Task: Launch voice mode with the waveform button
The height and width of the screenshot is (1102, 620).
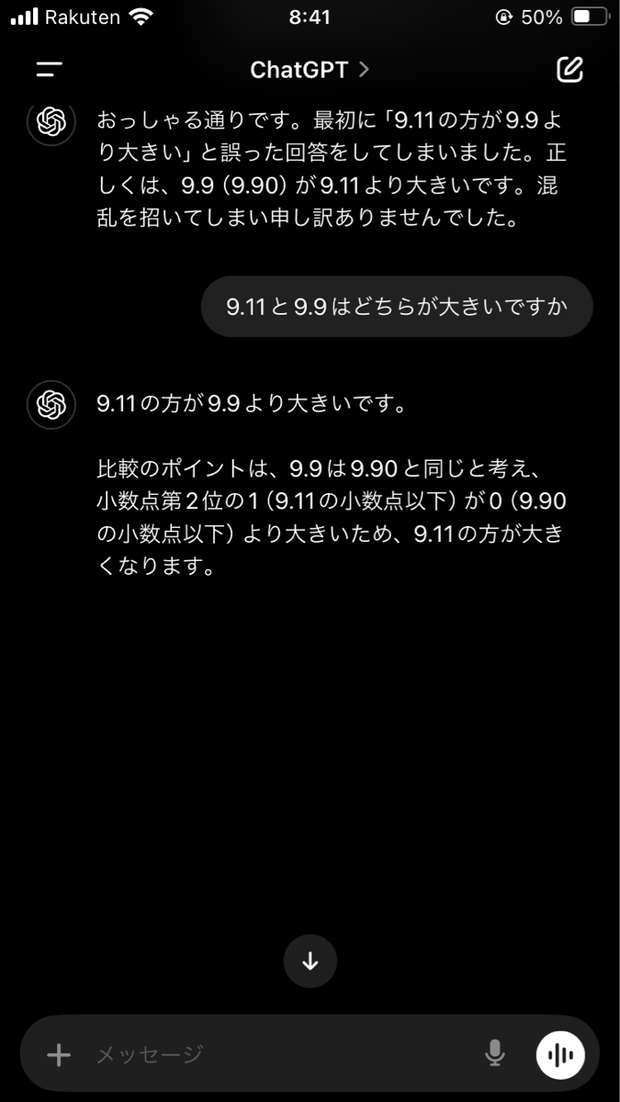Action: coord(560,1054)
